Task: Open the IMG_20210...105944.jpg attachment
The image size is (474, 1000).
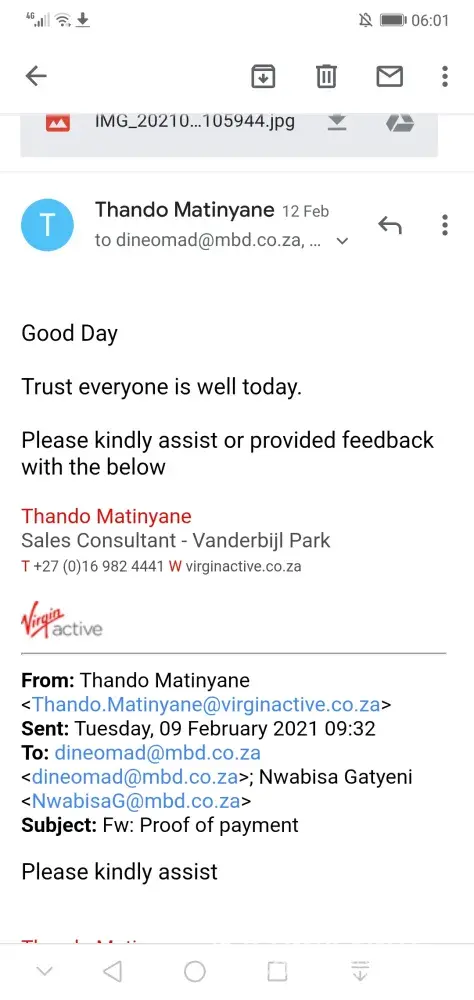Action: coord(195,121)
